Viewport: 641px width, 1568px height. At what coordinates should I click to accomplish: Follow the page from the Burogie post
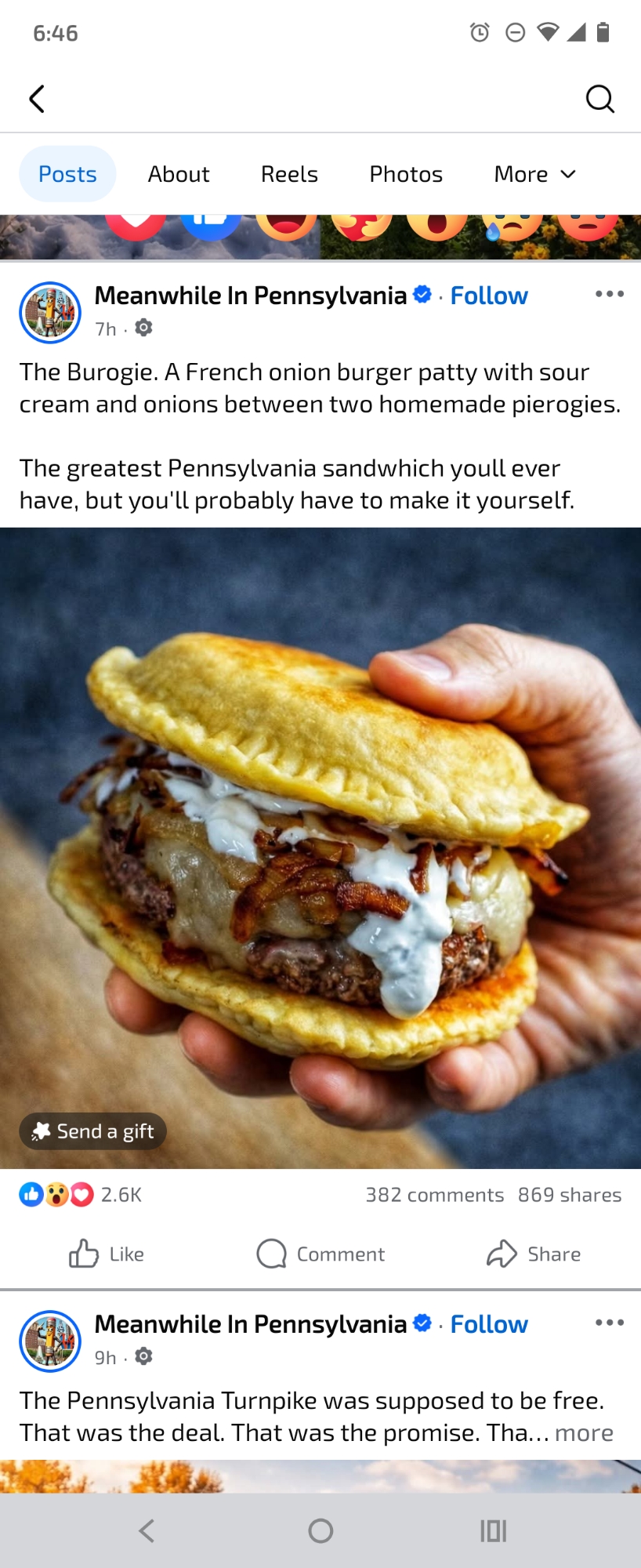[489, 296]
